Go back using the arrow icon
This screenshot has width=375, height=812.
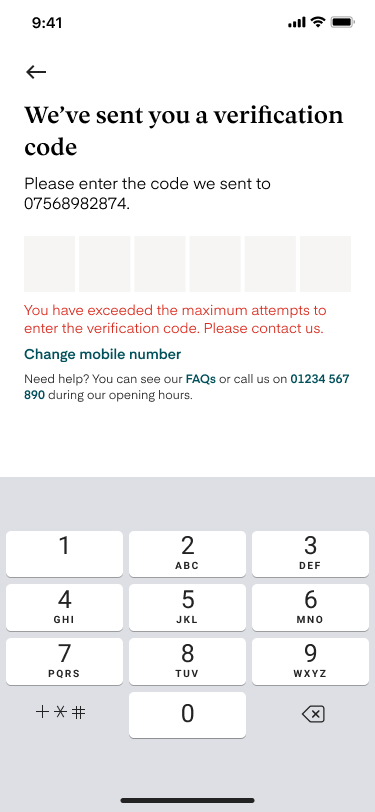36,72
